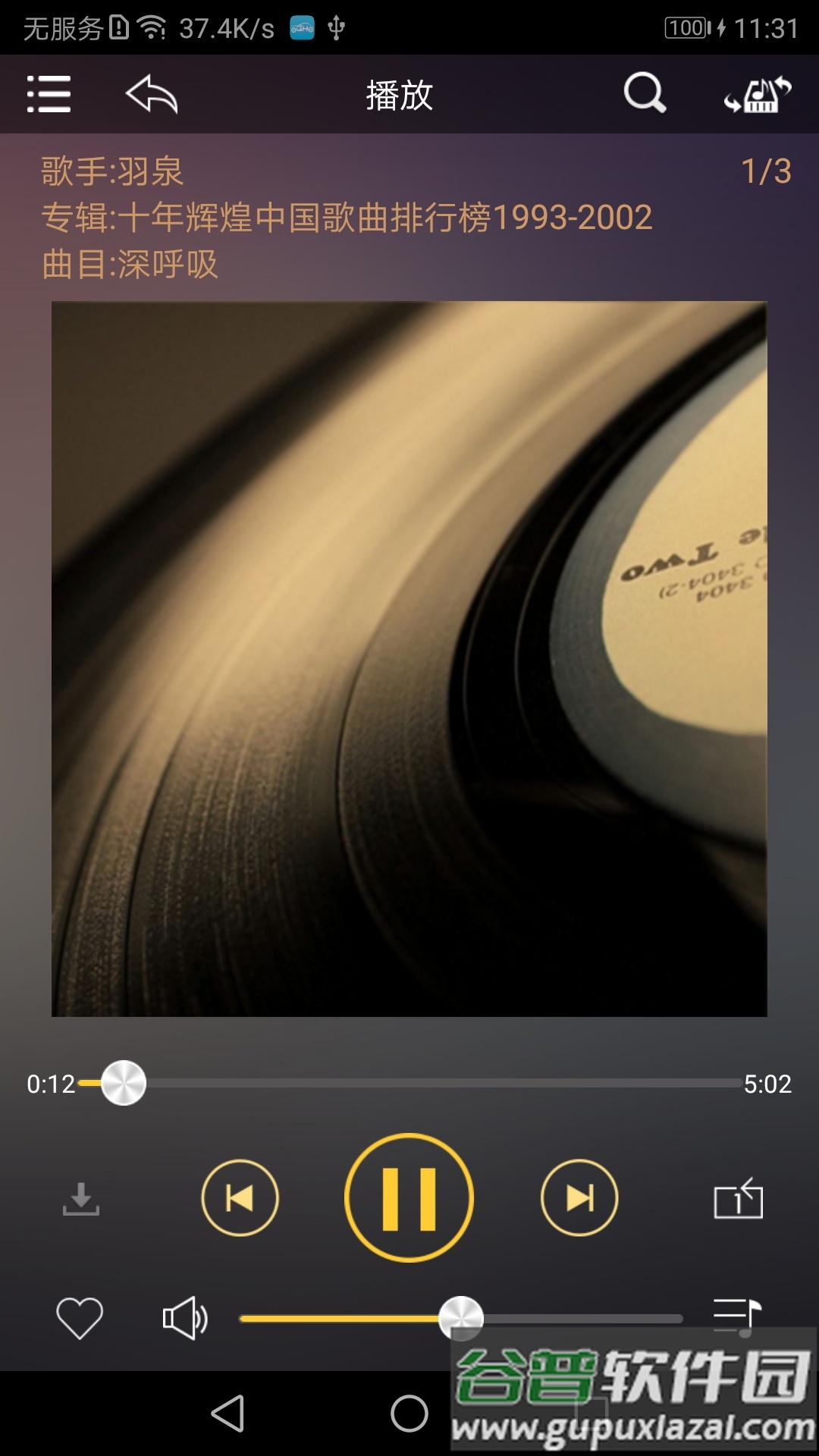Skip to the next track

click(x=579, y=1198)
